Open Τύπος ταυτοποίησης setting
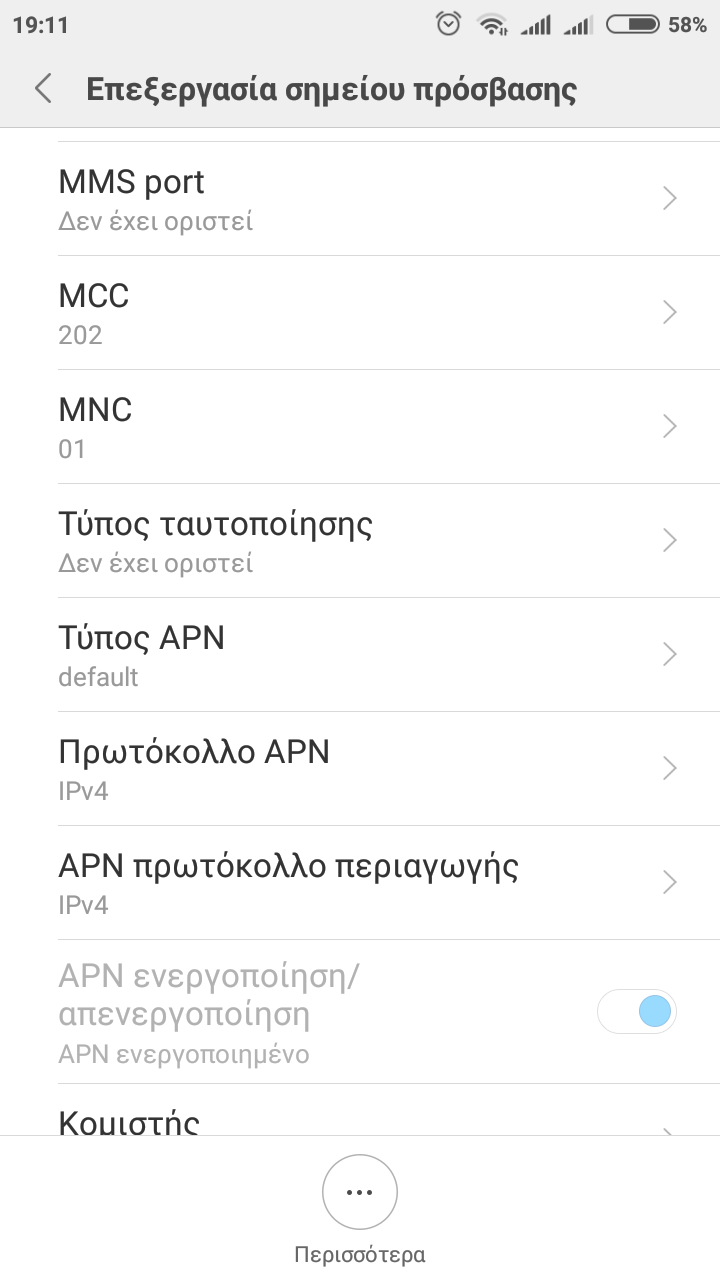Viewport: 720px width, 1280px height. 360,541
